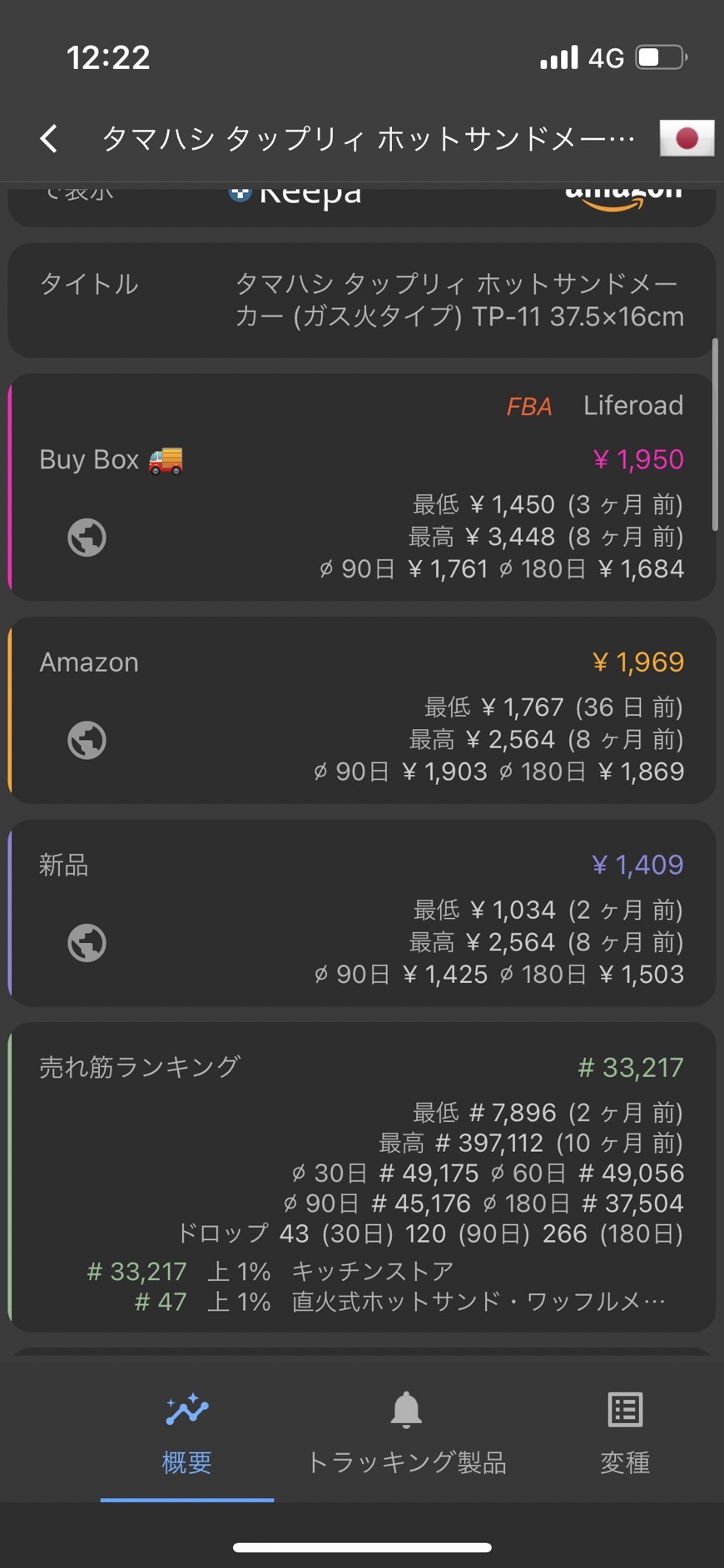Open the キッチンストア category ranking
The height and width of the screenshot is (1568, 724).
[373, 1271]
